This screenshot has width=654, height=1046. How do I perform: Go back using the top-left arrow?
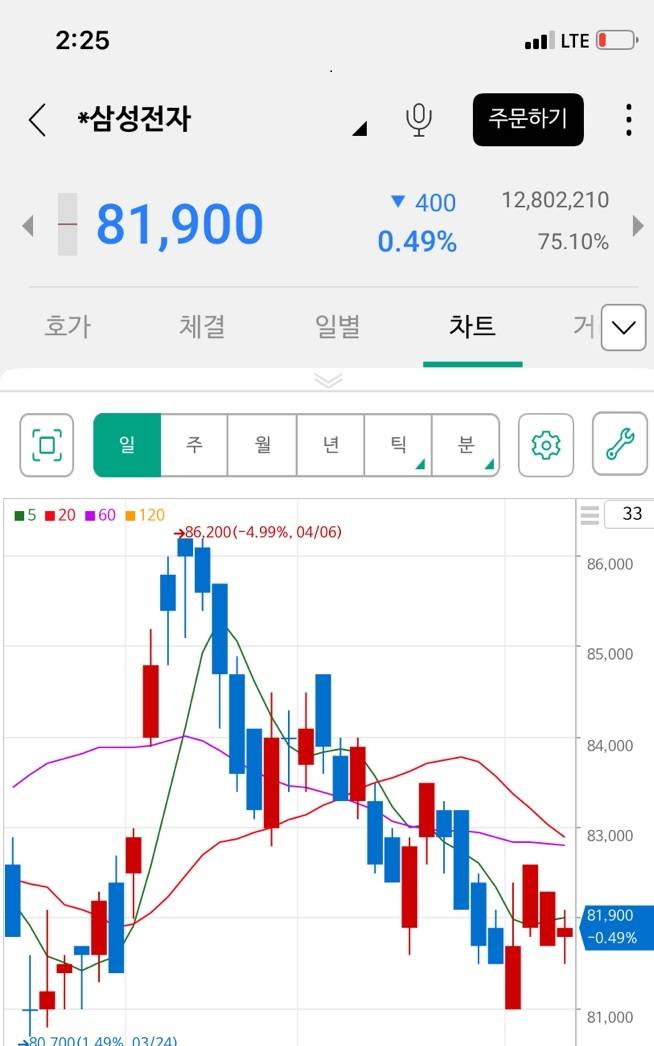tap(37, 120)
